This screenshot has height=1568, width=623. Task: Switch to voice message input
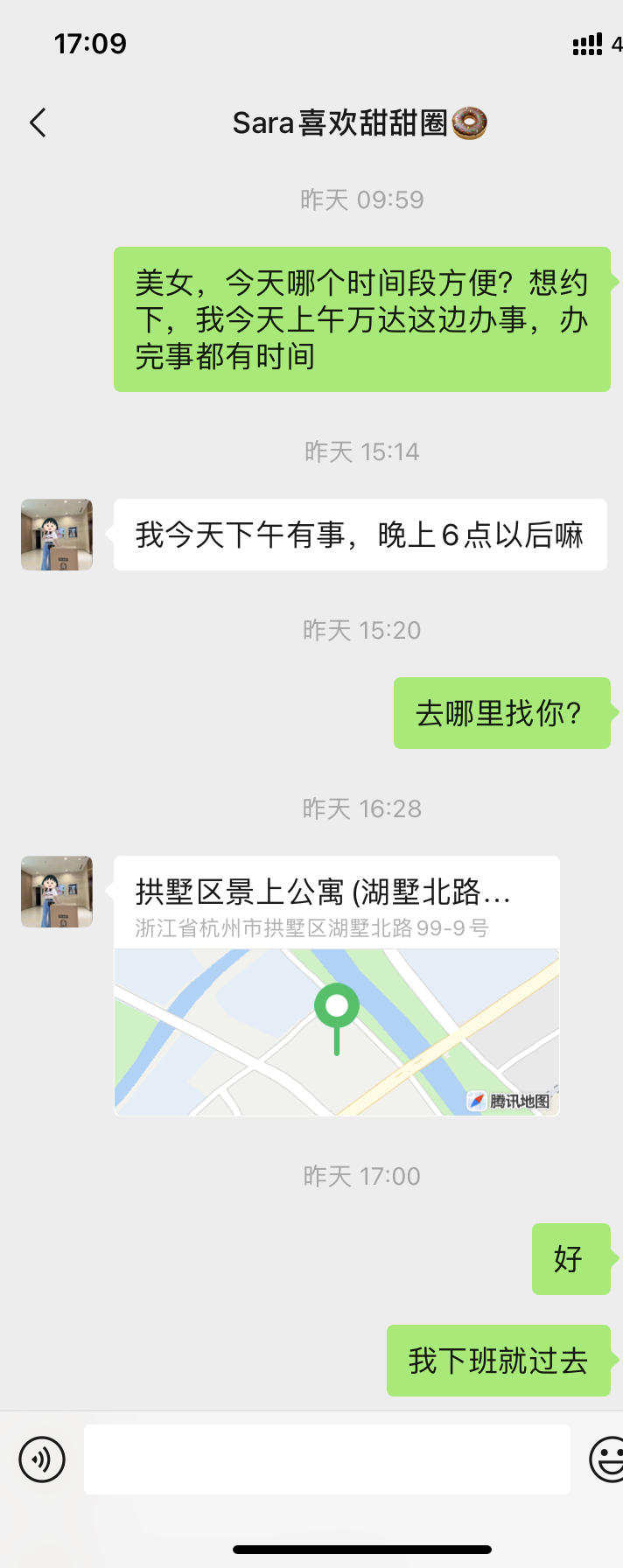(42, 1459)
